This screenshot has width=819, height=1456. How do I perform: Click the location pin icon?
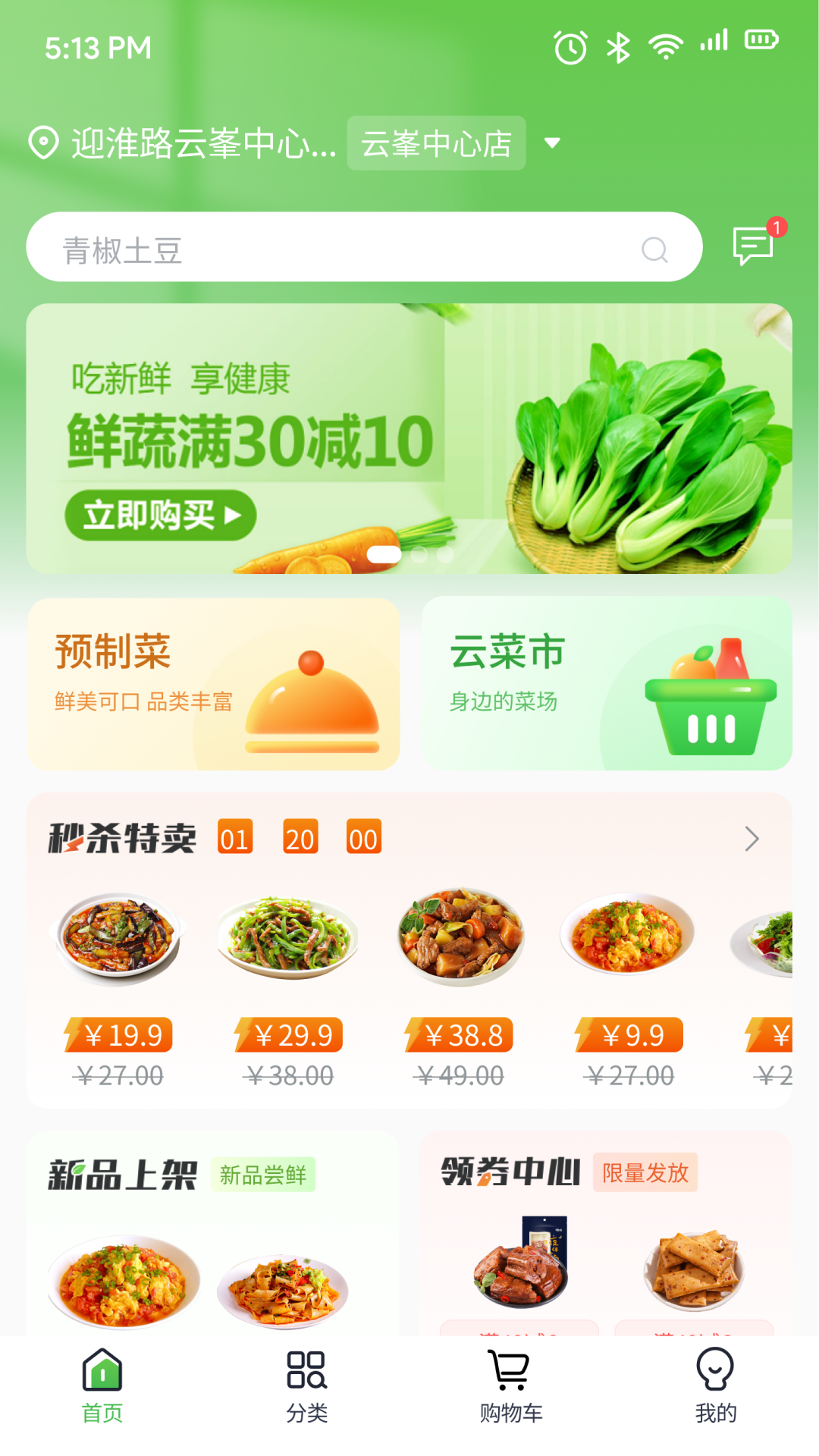pyautogui.click(x=43, y=141)
